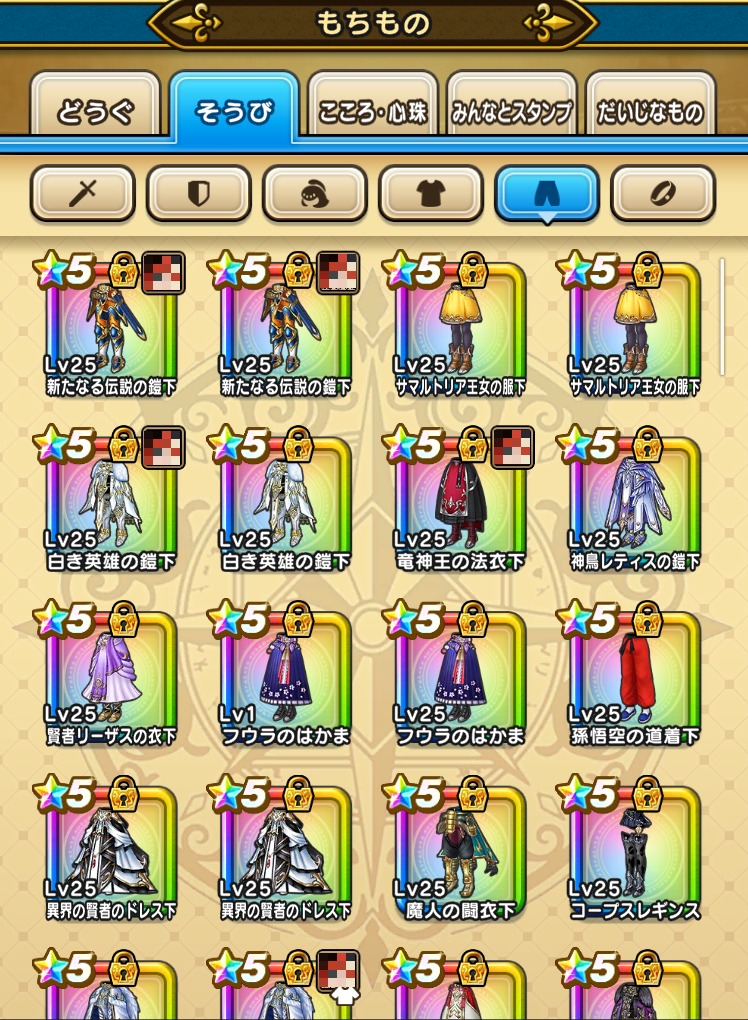Filter equipment by helmet icon
The image size is (748, 1020).
click(314, 192)
